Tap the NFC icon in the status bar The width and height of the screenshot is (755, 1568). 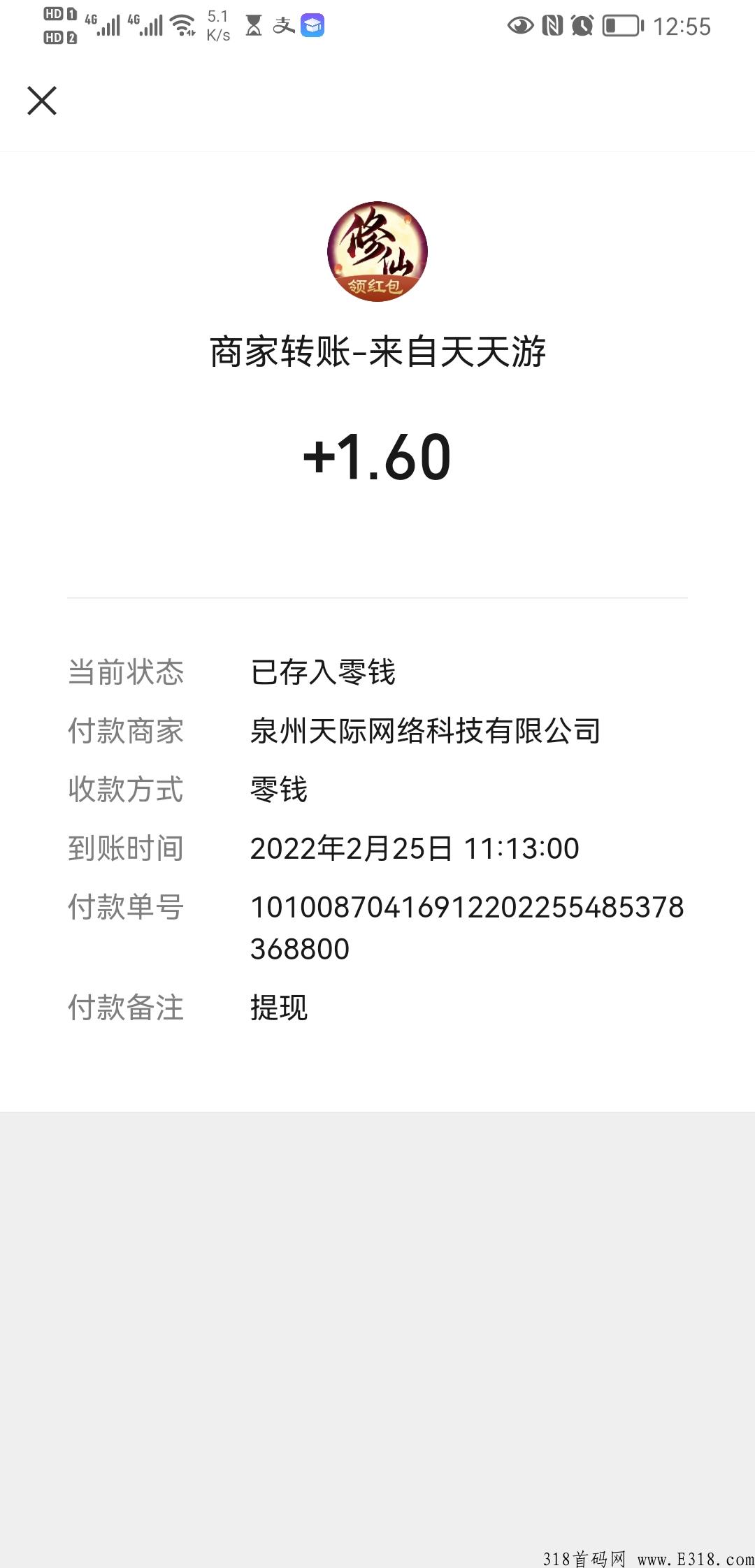552,25
